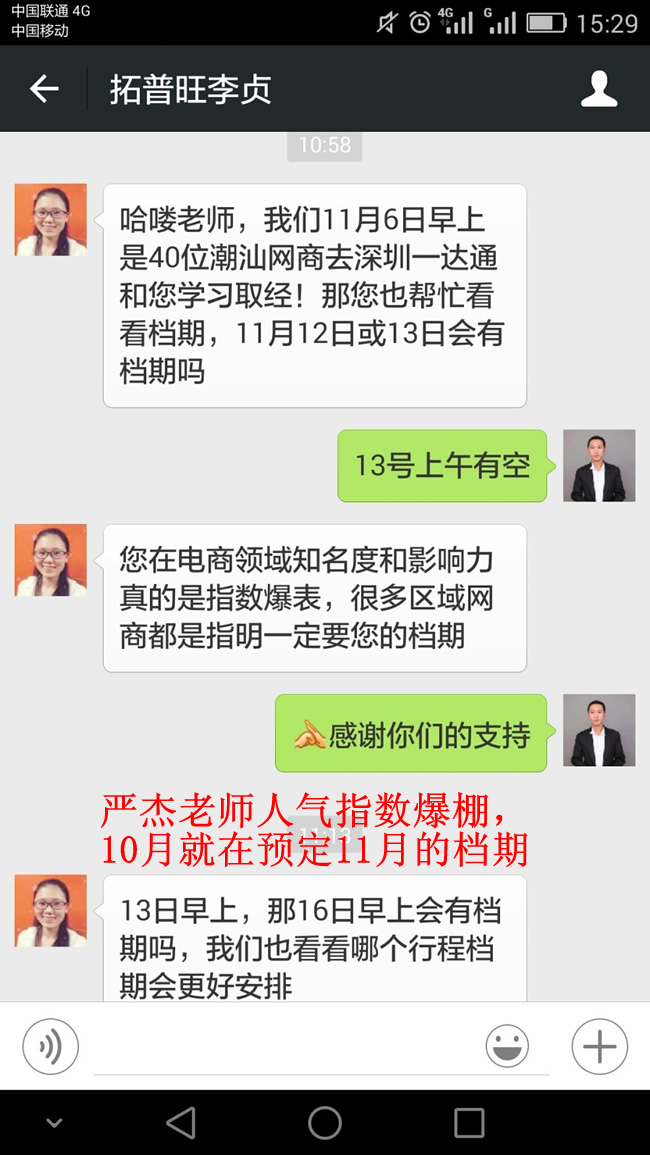Viewport: 650px width, 1155px height.
Task: Switch to voice message input
Action: click(x=50, y=1047)
